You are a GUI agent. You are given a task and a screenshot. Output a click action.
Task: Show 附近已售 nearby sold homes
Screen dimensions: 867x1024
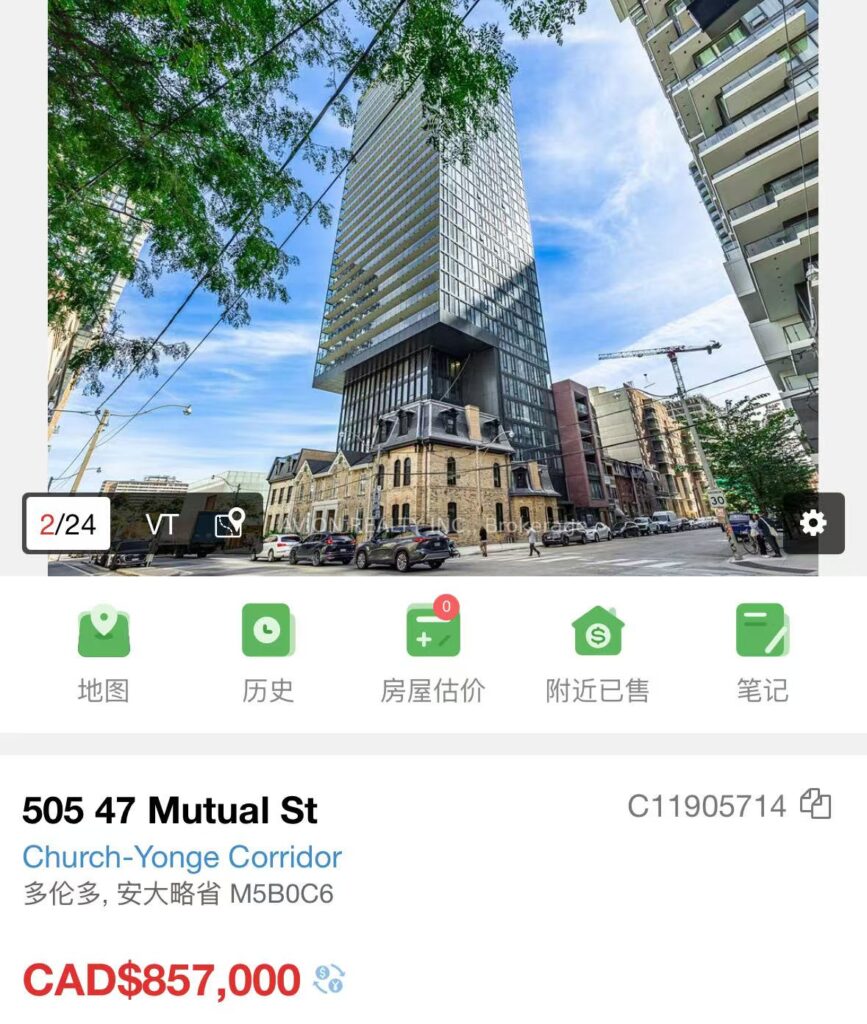pos(597,651)
